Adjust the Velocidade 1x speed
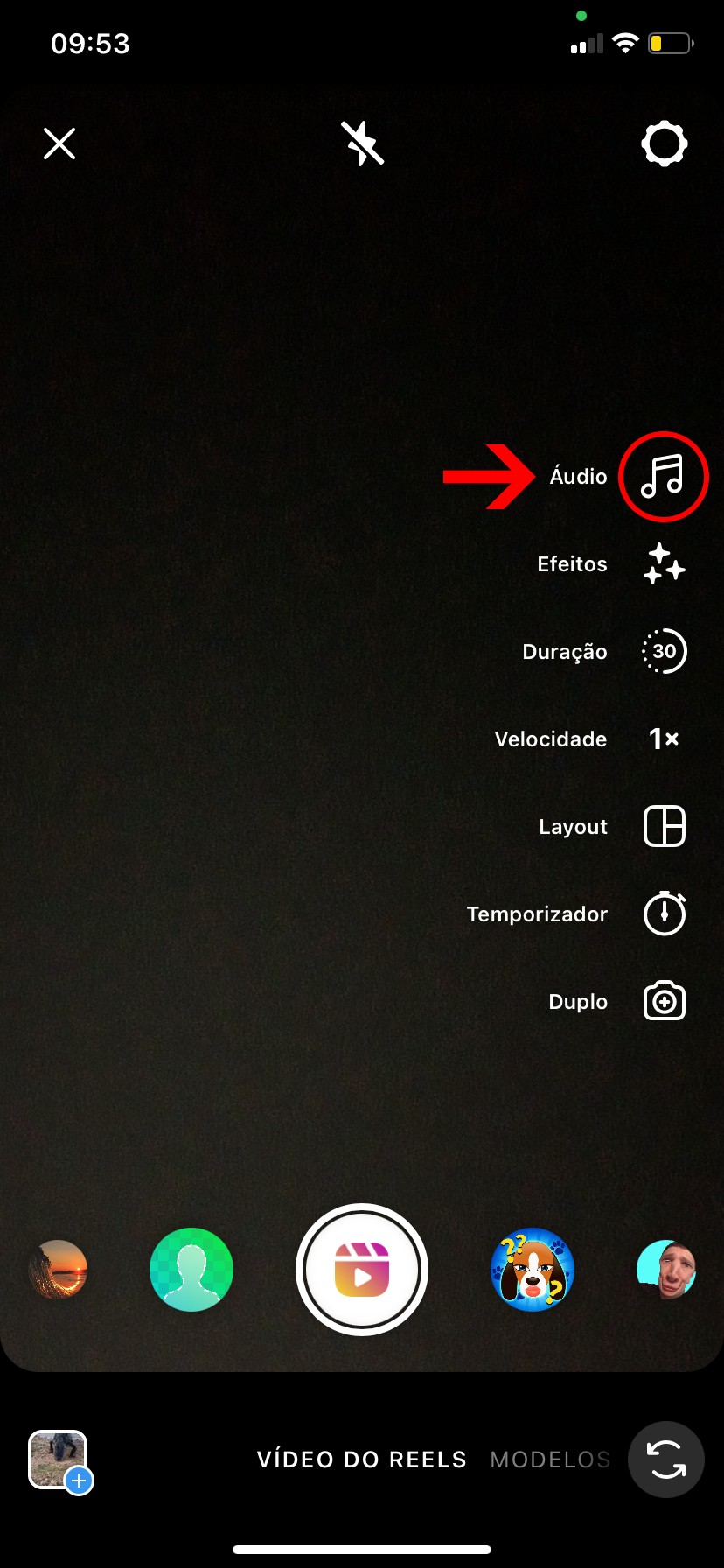The height and width of the screenshot is (1568, 724). pyautogui.click(x=664, y=738)
